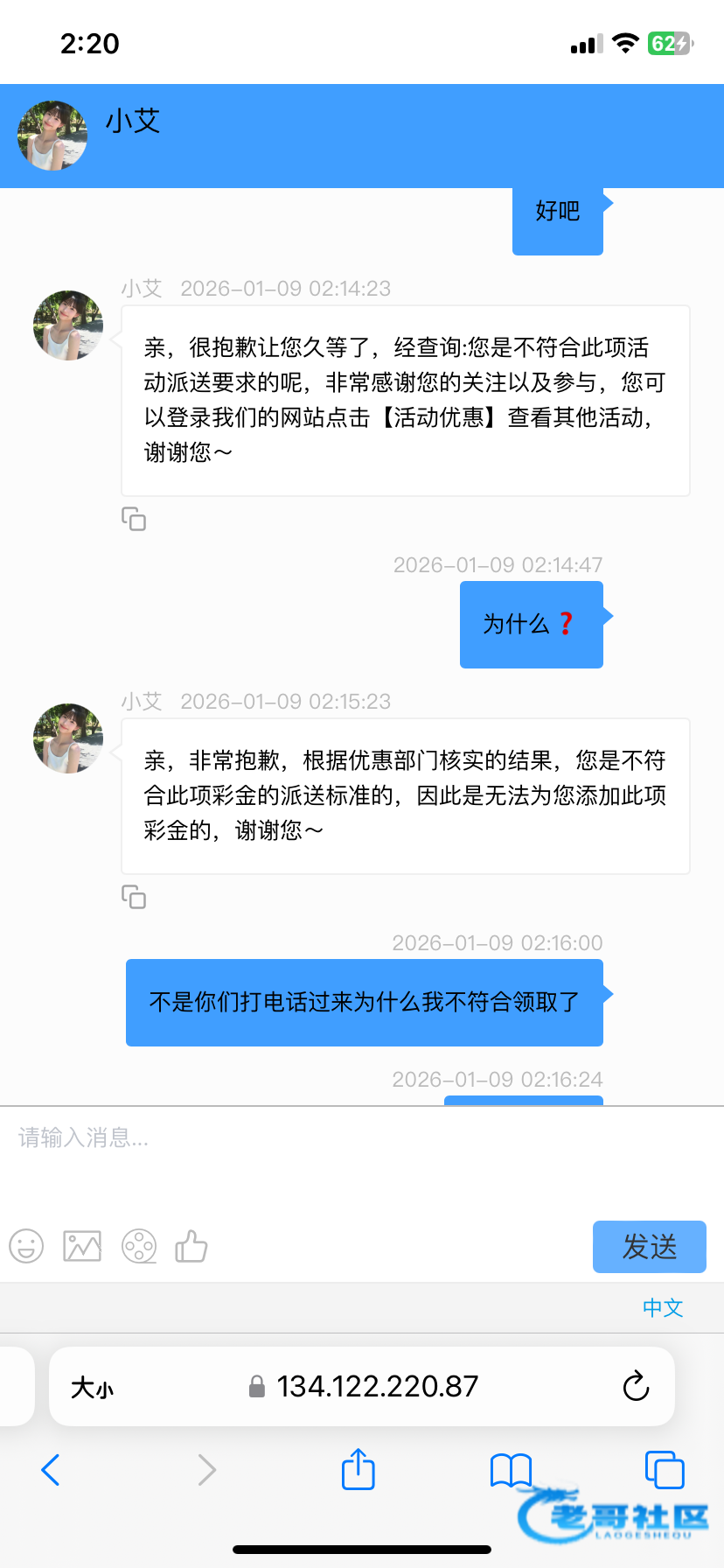The height and width of the screenshot is (1568, 724).
Task: Send a thumbs-up rating
Action: click(191, 1246)
